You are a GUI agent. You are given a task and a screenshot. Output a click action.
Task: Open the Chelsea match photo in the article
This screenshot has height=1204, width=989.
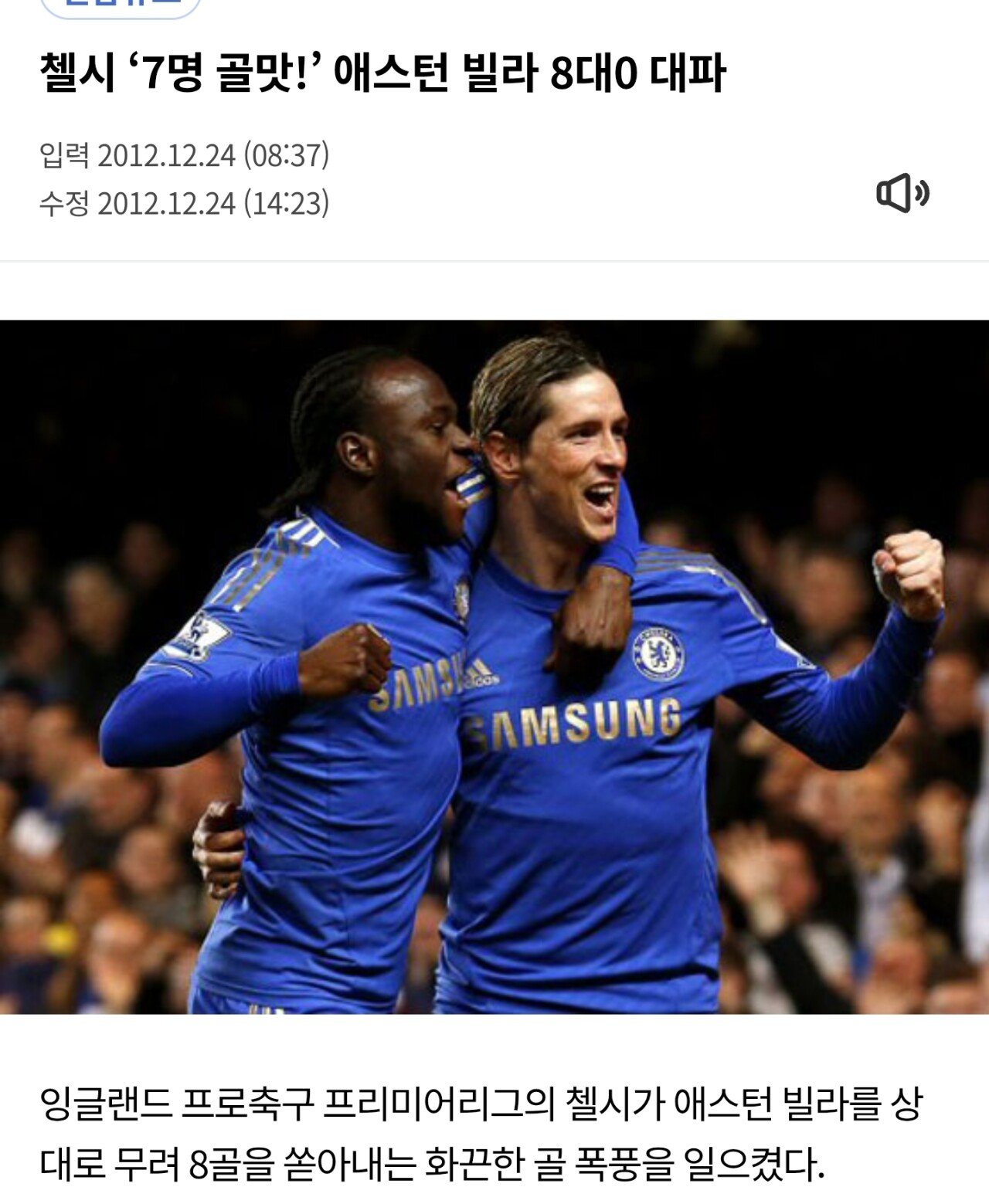[x=494, y=666]
